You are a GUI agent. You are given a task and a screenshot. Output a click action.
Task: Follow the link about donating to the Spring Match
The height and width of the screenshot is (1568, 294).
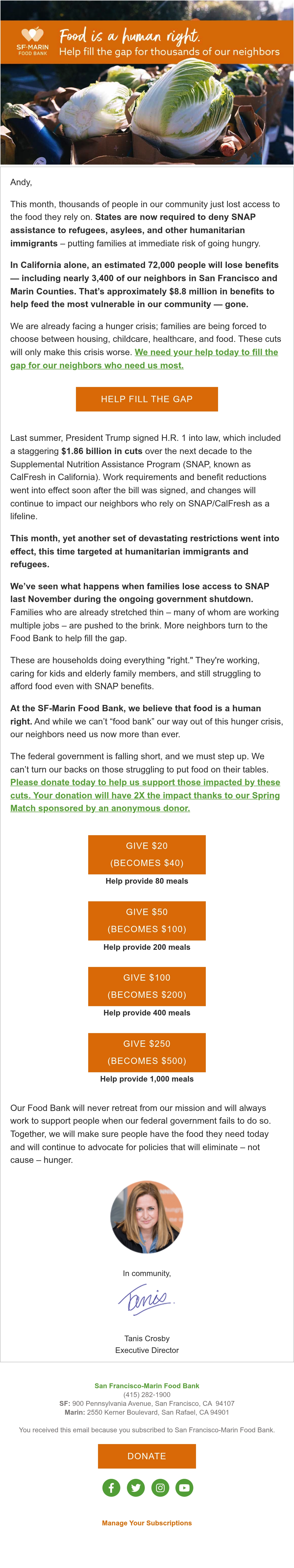click(x=145, y=795)
